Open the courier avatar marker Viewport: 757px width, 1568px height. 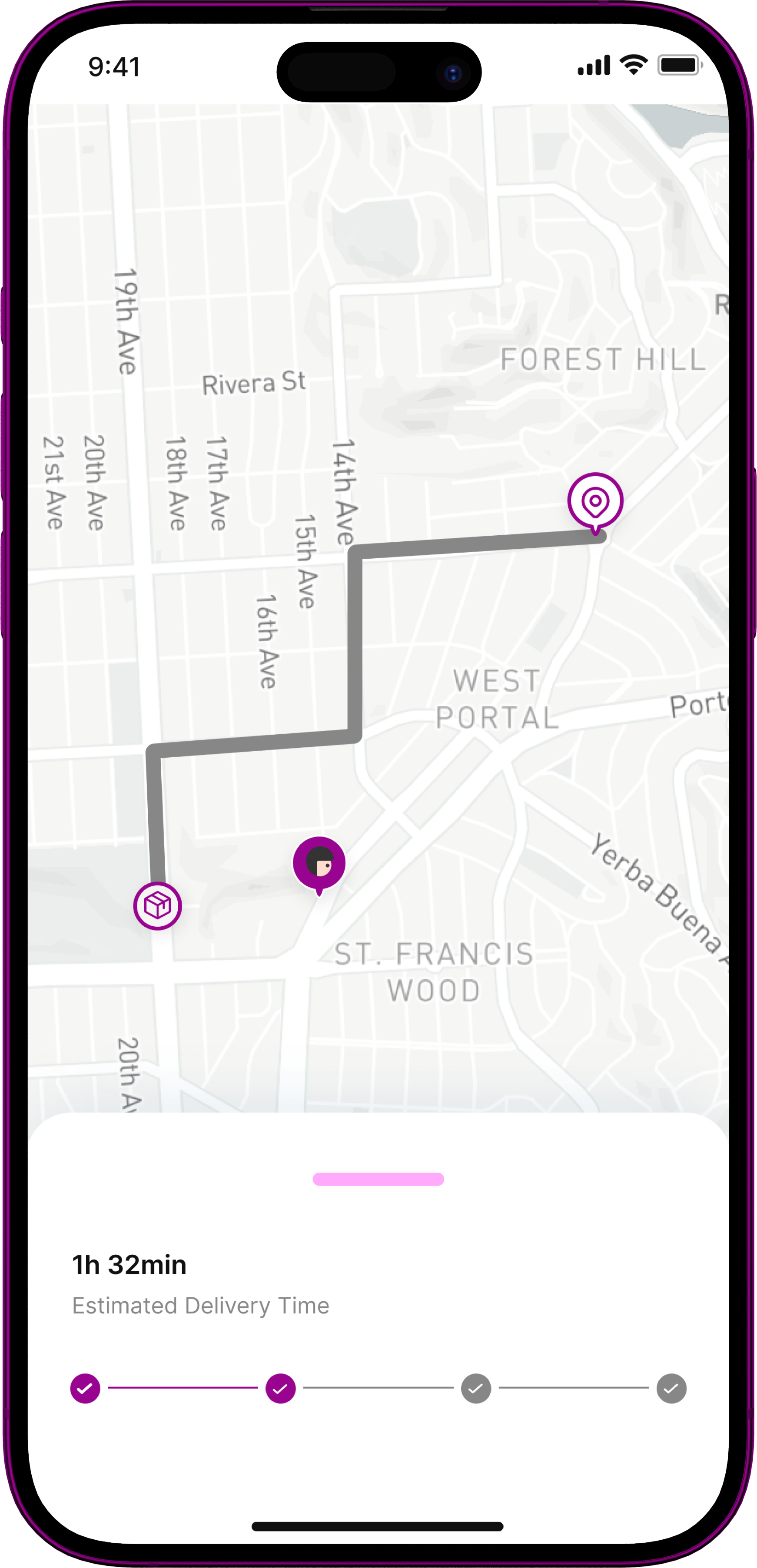[319, 862]
